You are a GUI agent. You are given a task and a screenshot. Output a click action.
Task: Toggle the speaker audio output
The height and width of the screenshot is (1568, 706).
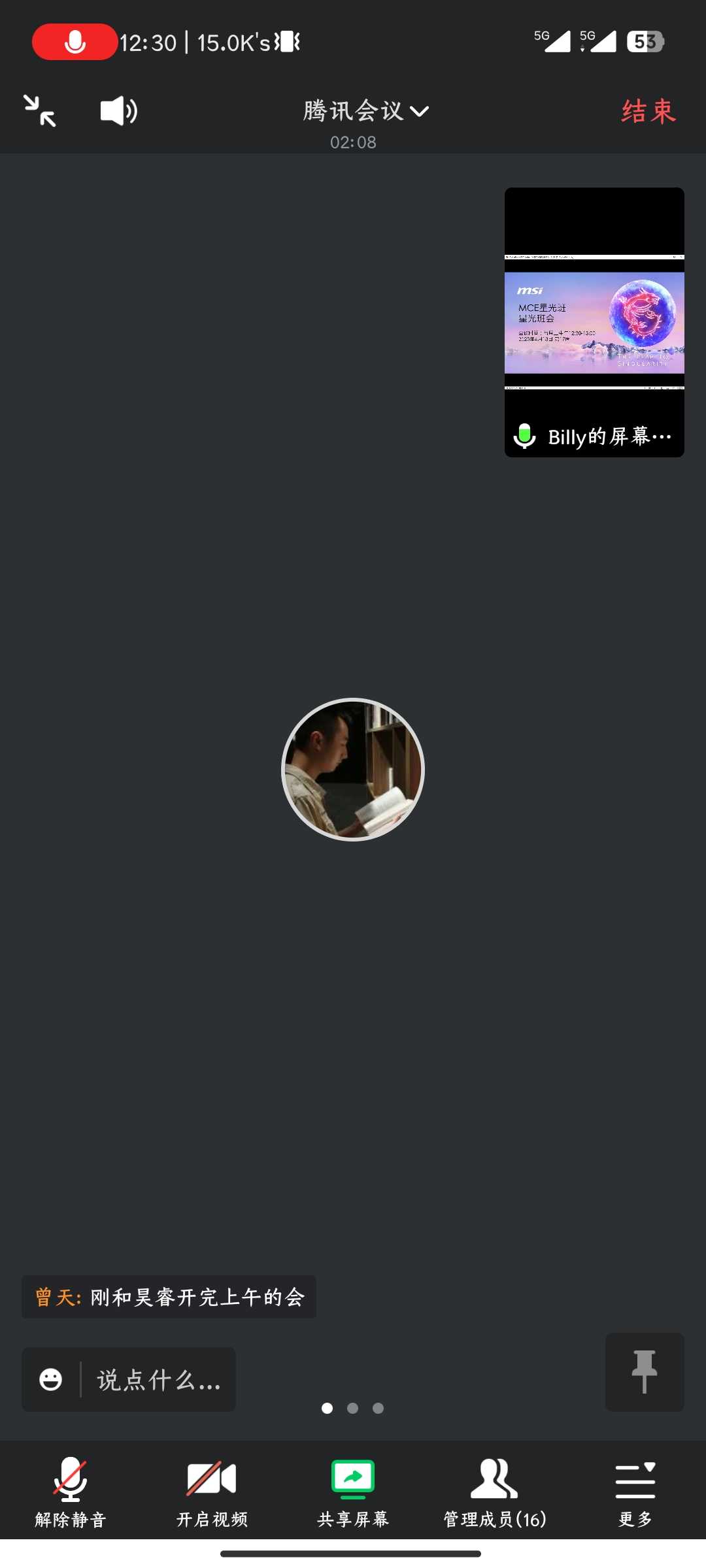tap(118, 110)
